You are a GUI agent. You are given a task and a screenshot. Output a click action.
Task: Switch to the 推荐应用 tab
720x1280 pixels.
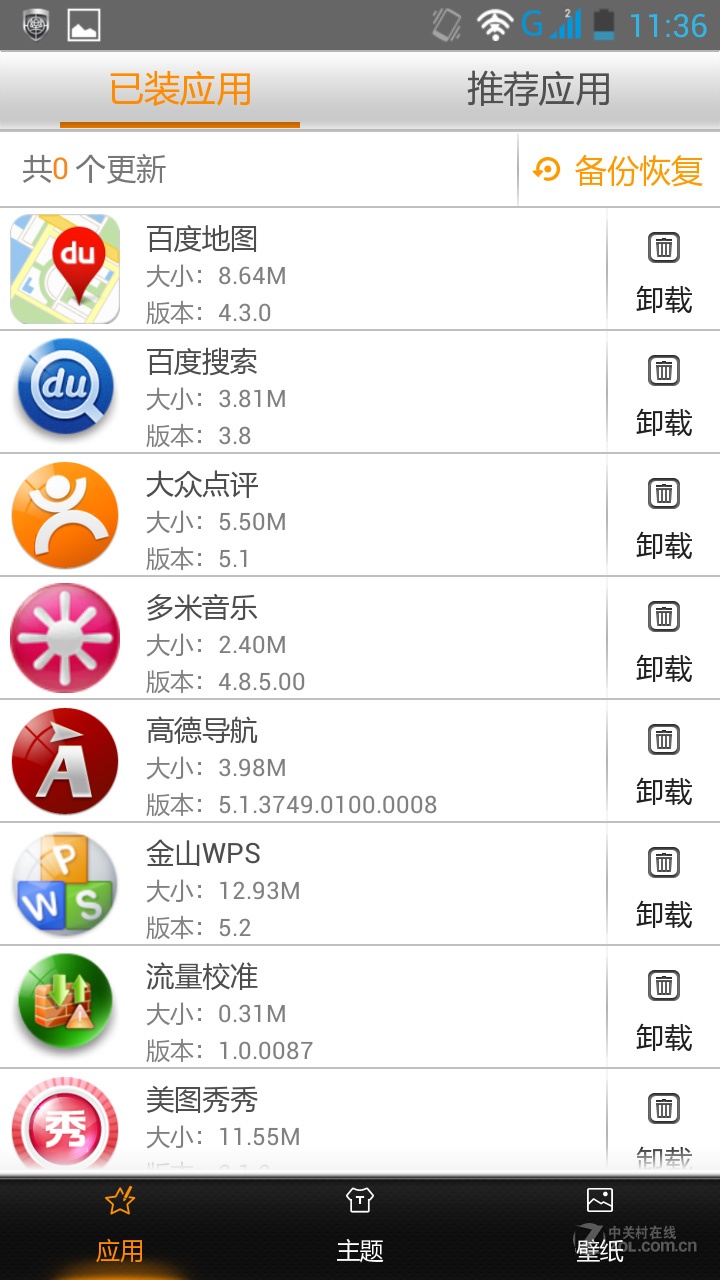click(537, 90)
